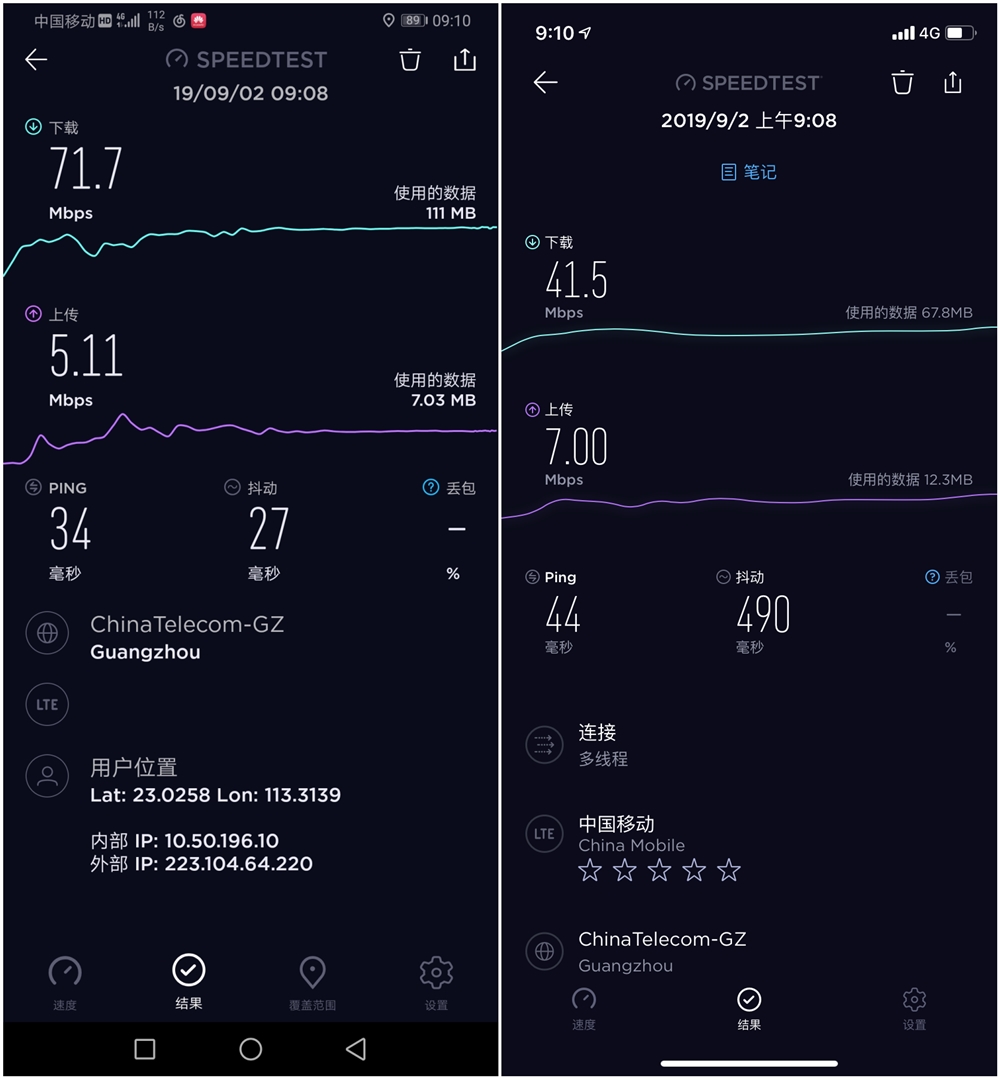
Task: Tap the share icon on the left Speedtest screen
Action: 464,60
